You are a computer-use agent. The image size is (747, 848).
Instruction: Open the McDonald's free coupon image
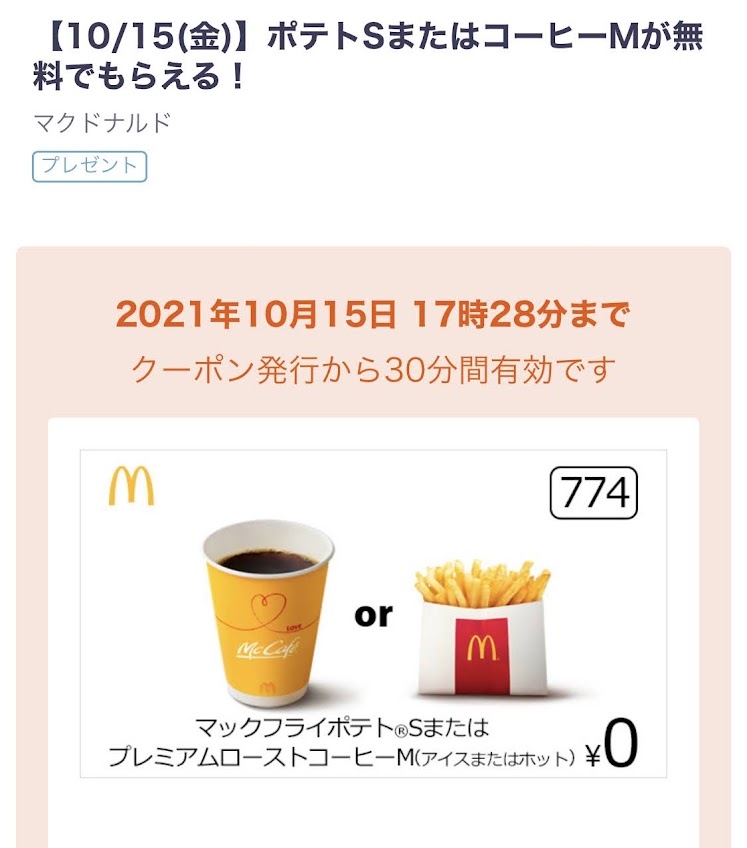tap(373, 612)
